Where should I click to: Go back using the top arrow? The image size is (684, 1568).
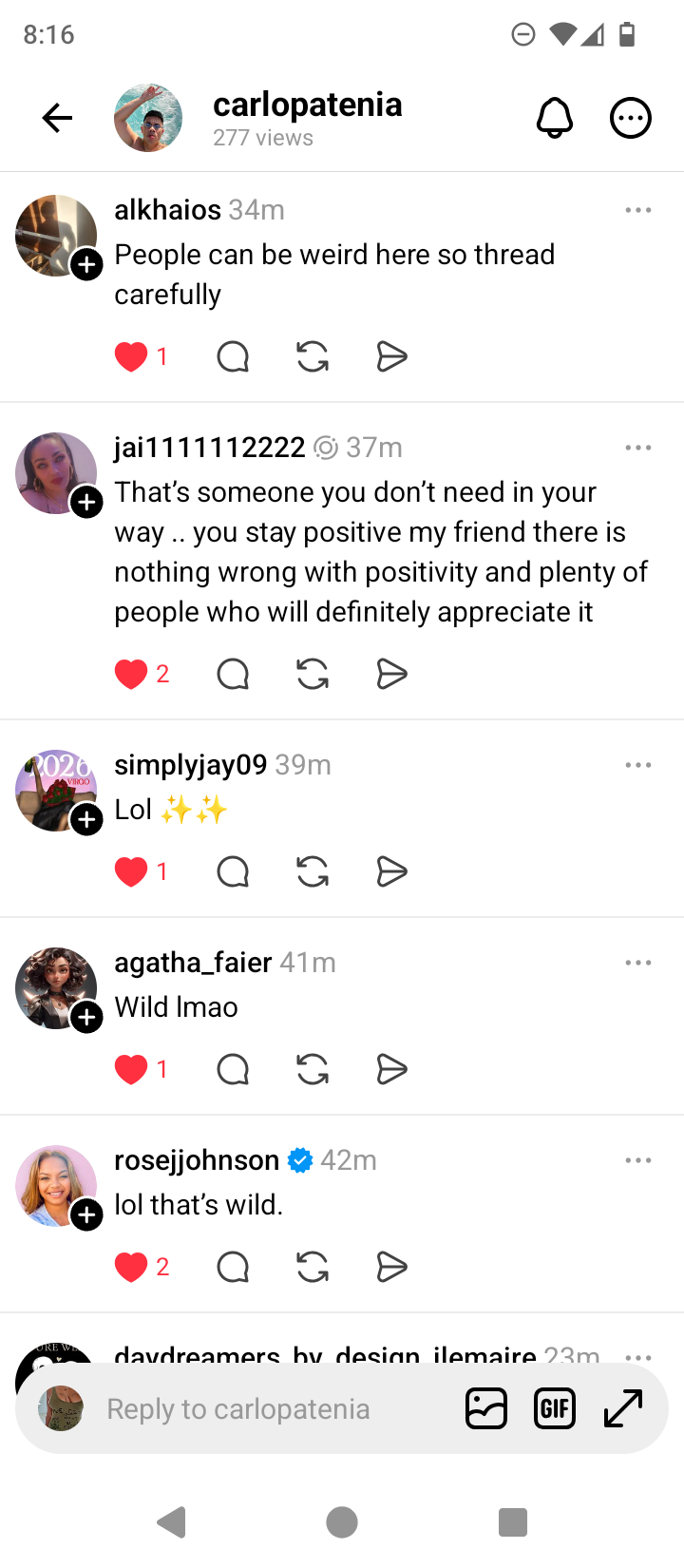click(x=57, y=118)
